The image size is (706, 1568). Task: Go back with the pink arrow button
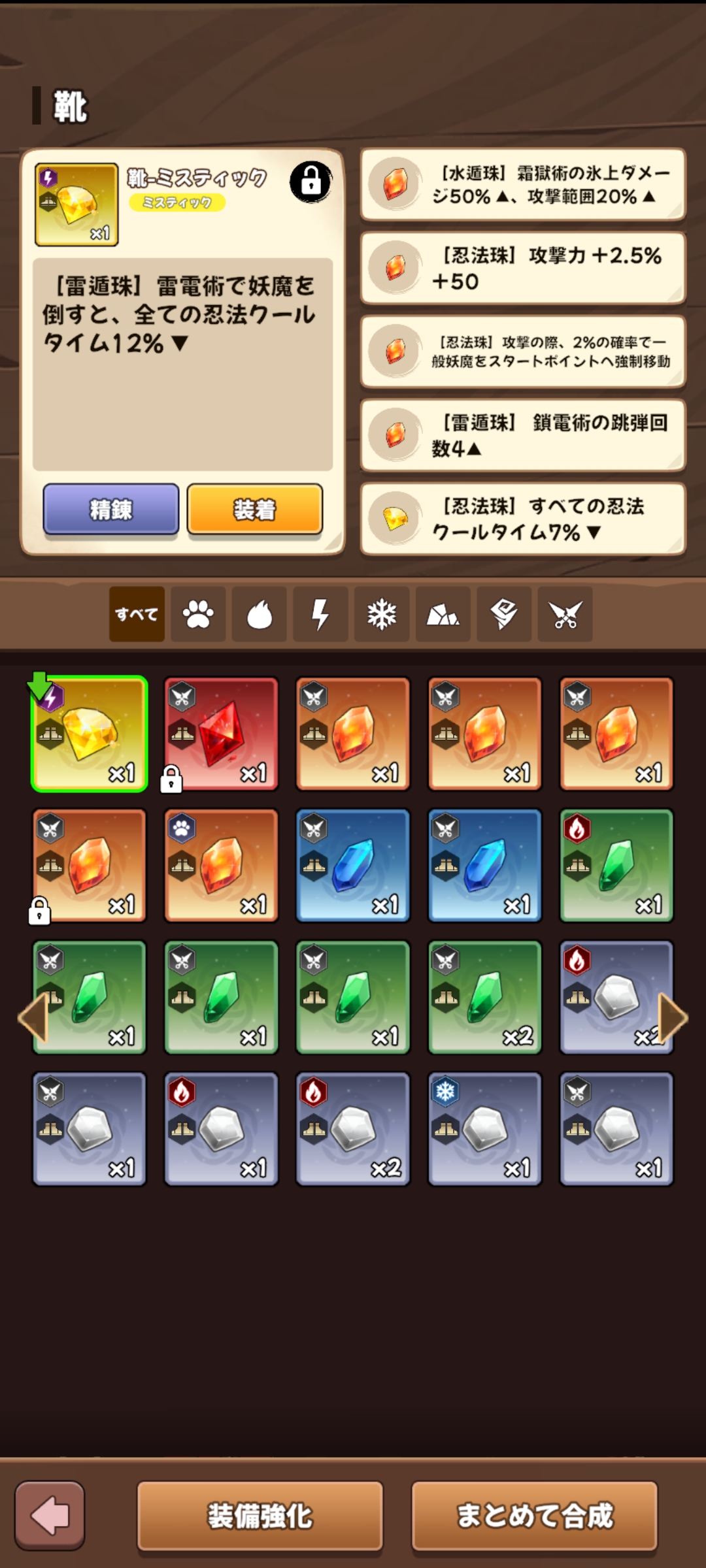click(x=50, y=1516)
